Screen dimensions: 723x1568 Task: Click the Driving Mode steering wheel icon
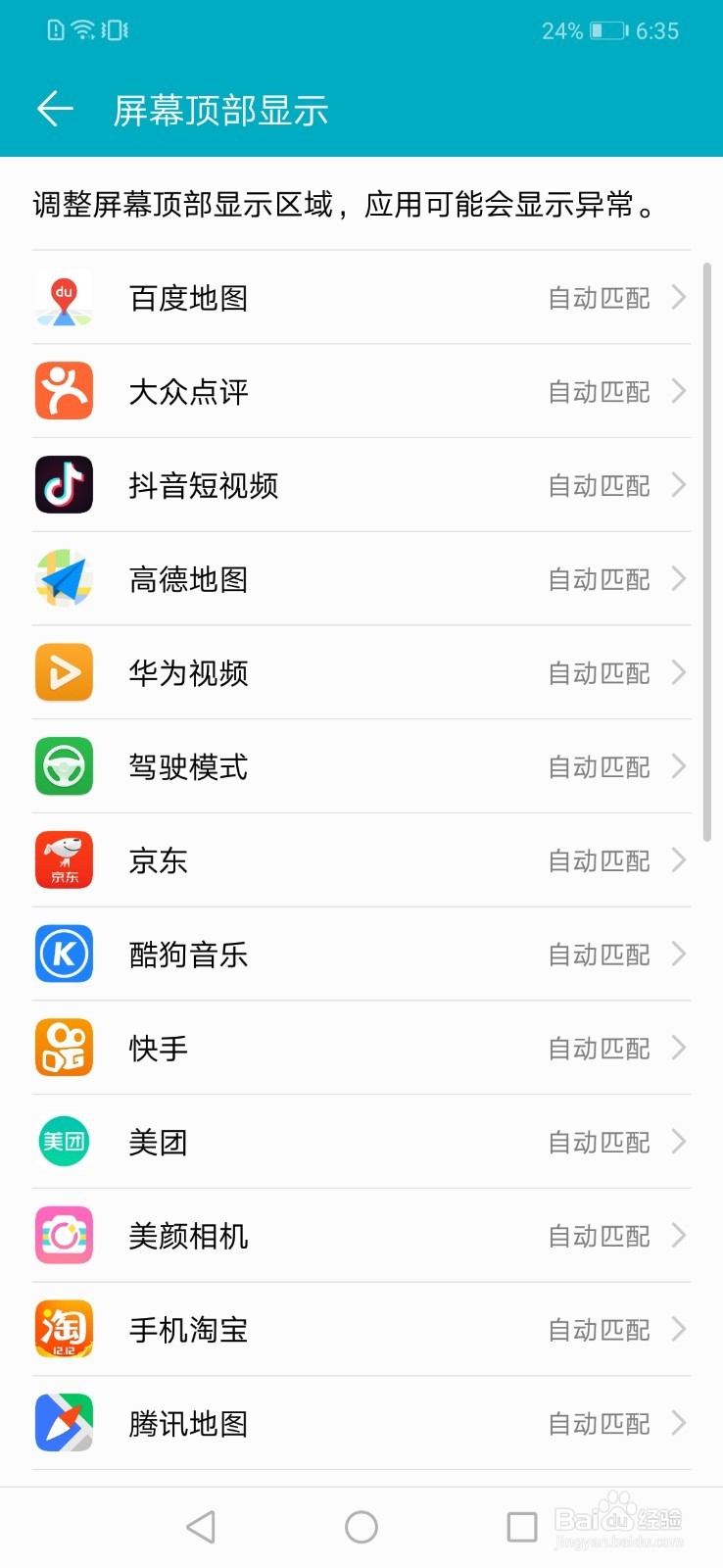64,766
